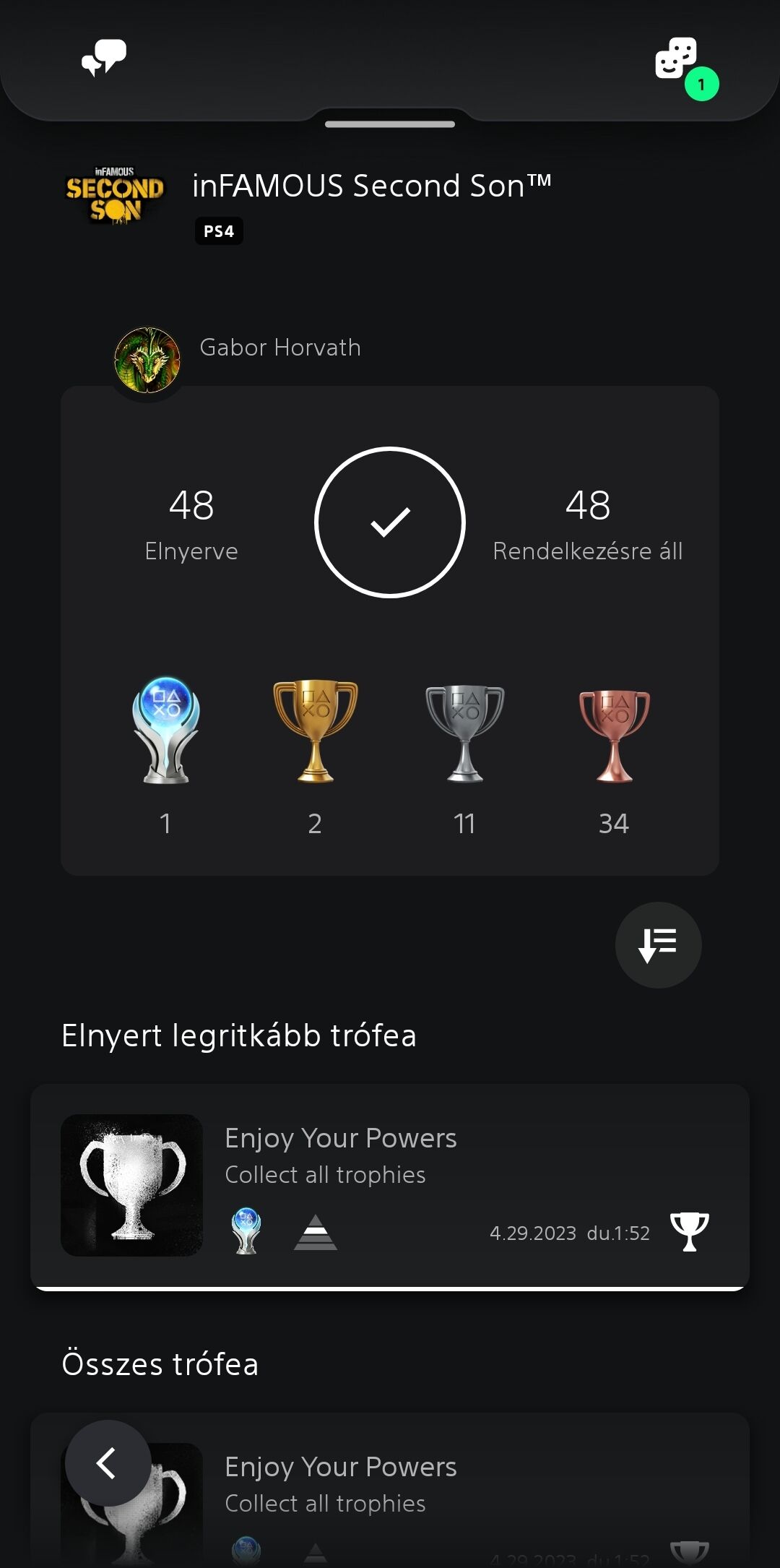Open Gabor Horvath's profile avatar
Viewport: 780px width, 1568px height.
click(x=147, y=360)
